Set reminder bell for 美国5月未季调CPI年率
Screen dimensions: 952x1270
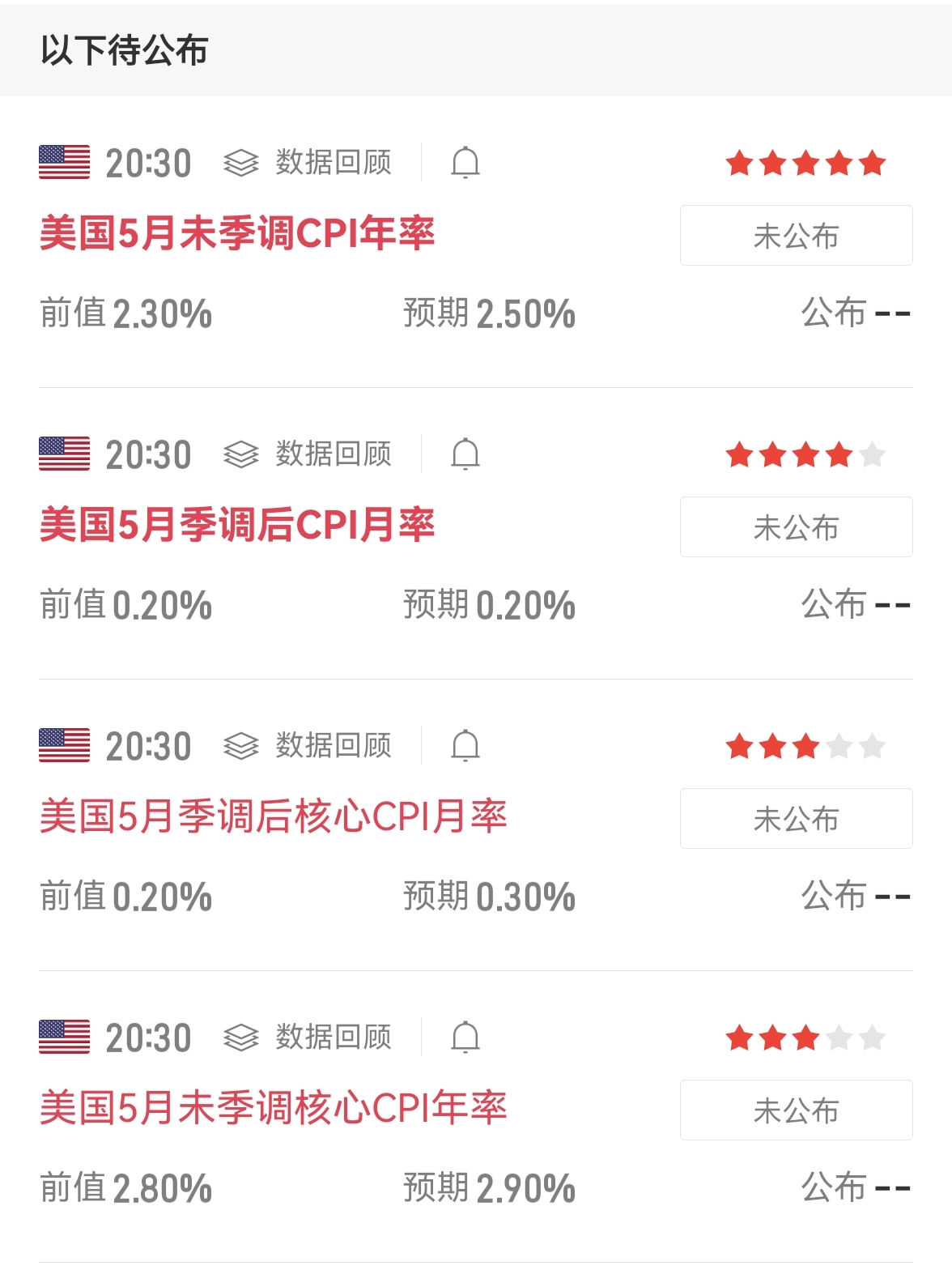click(x=465, y=163)
